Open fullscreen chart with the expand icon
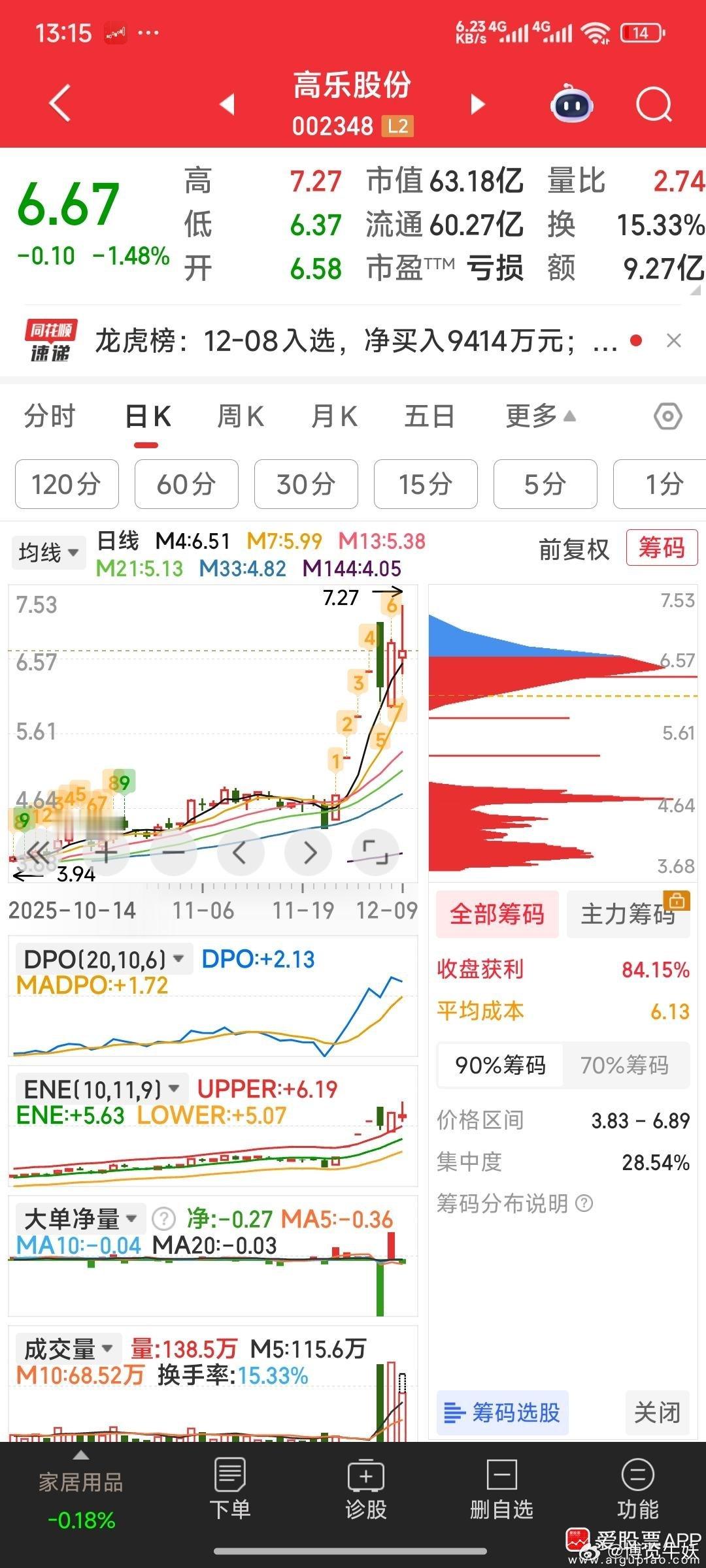 click(375, 853)
